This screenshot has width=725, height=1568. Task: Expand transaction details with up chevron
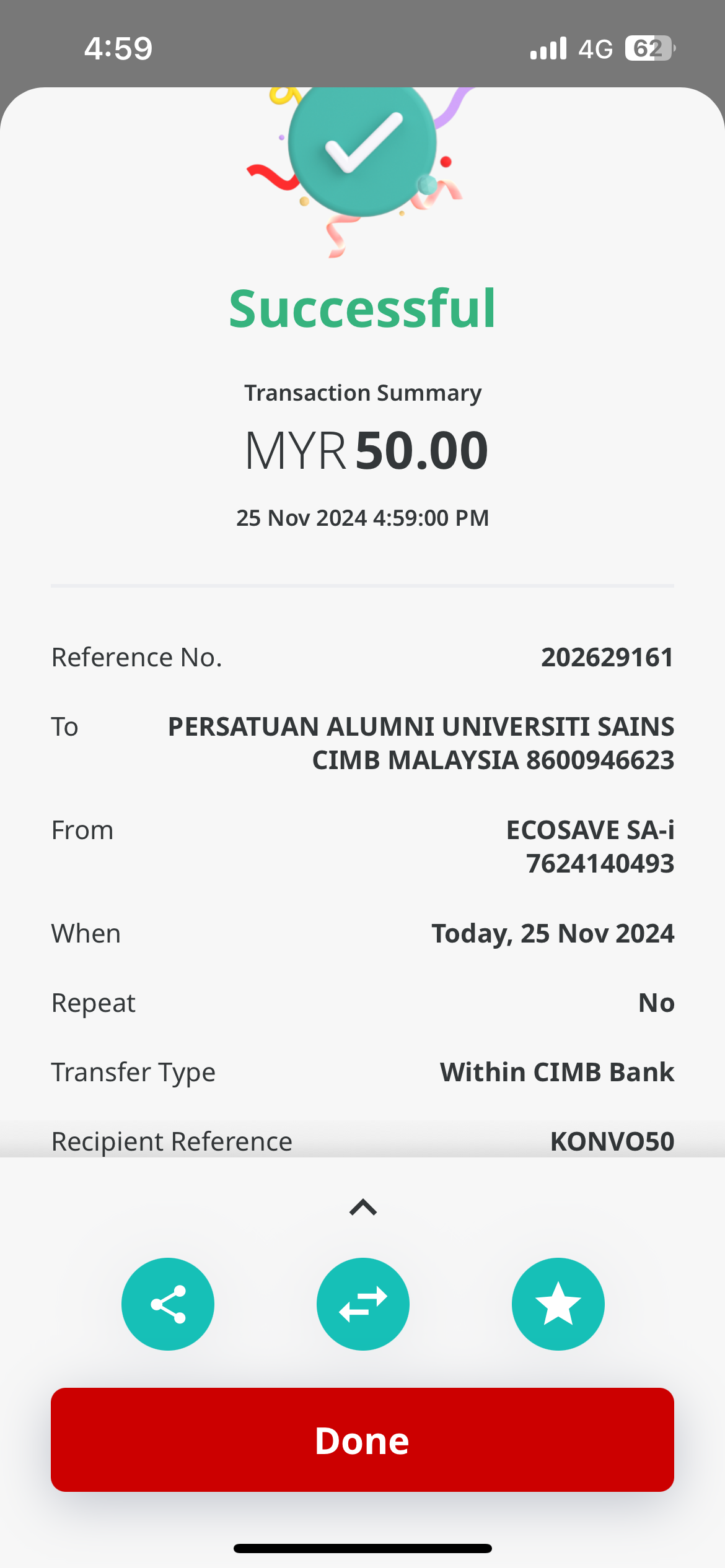362,1207
